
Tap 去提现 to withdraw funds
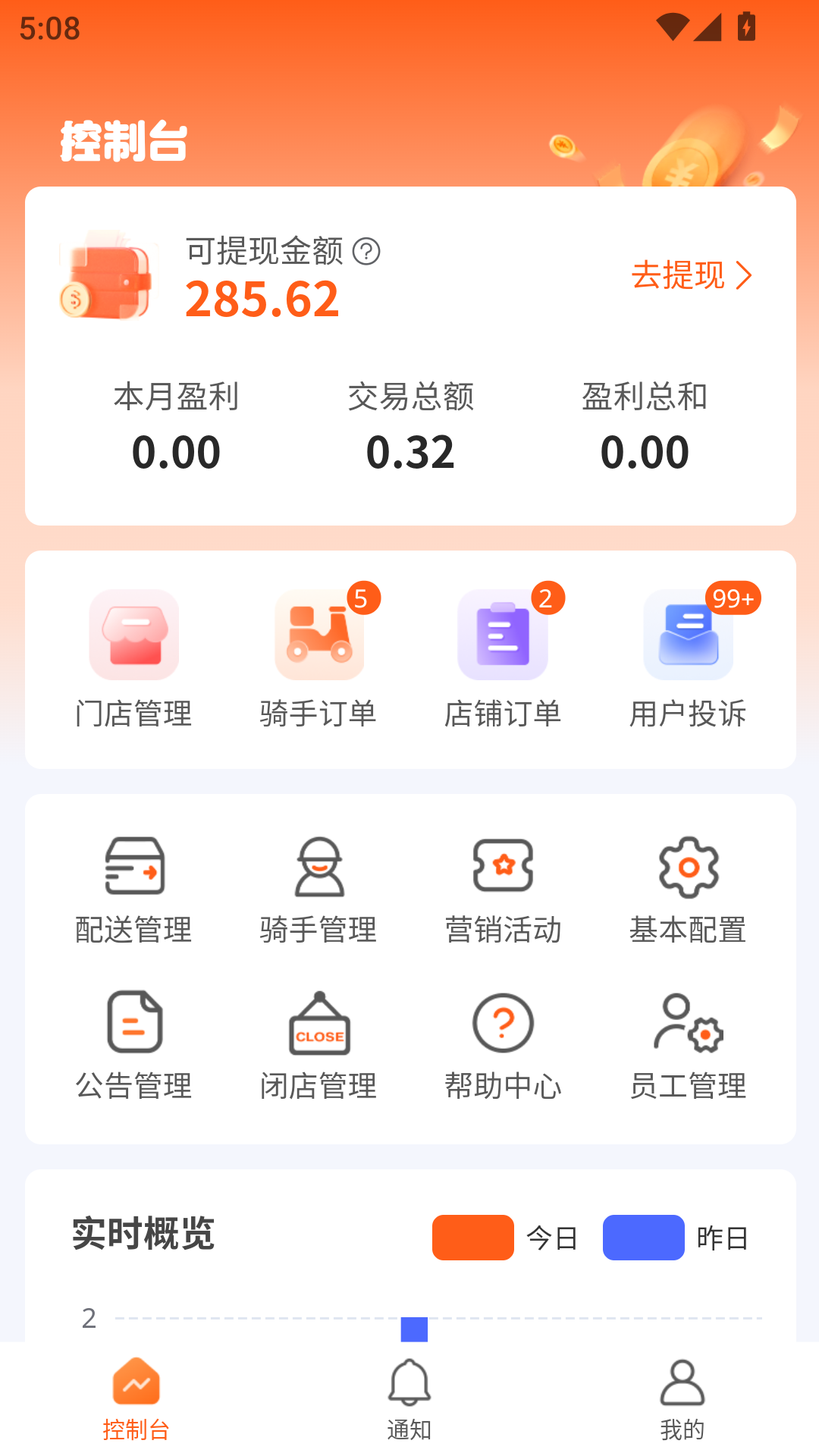click(692, 276)
